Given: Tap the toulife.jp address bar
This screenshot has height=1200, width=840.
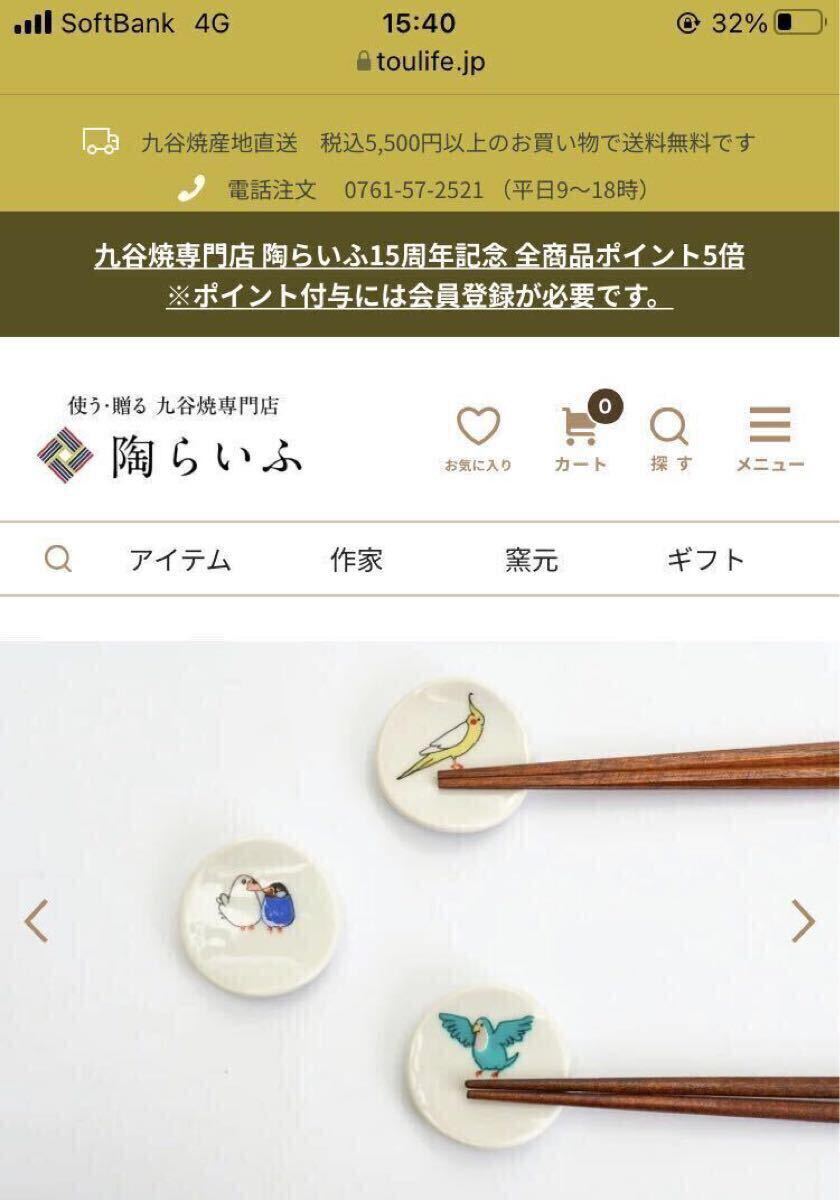Looking at the screenshot, I should 420,62.
